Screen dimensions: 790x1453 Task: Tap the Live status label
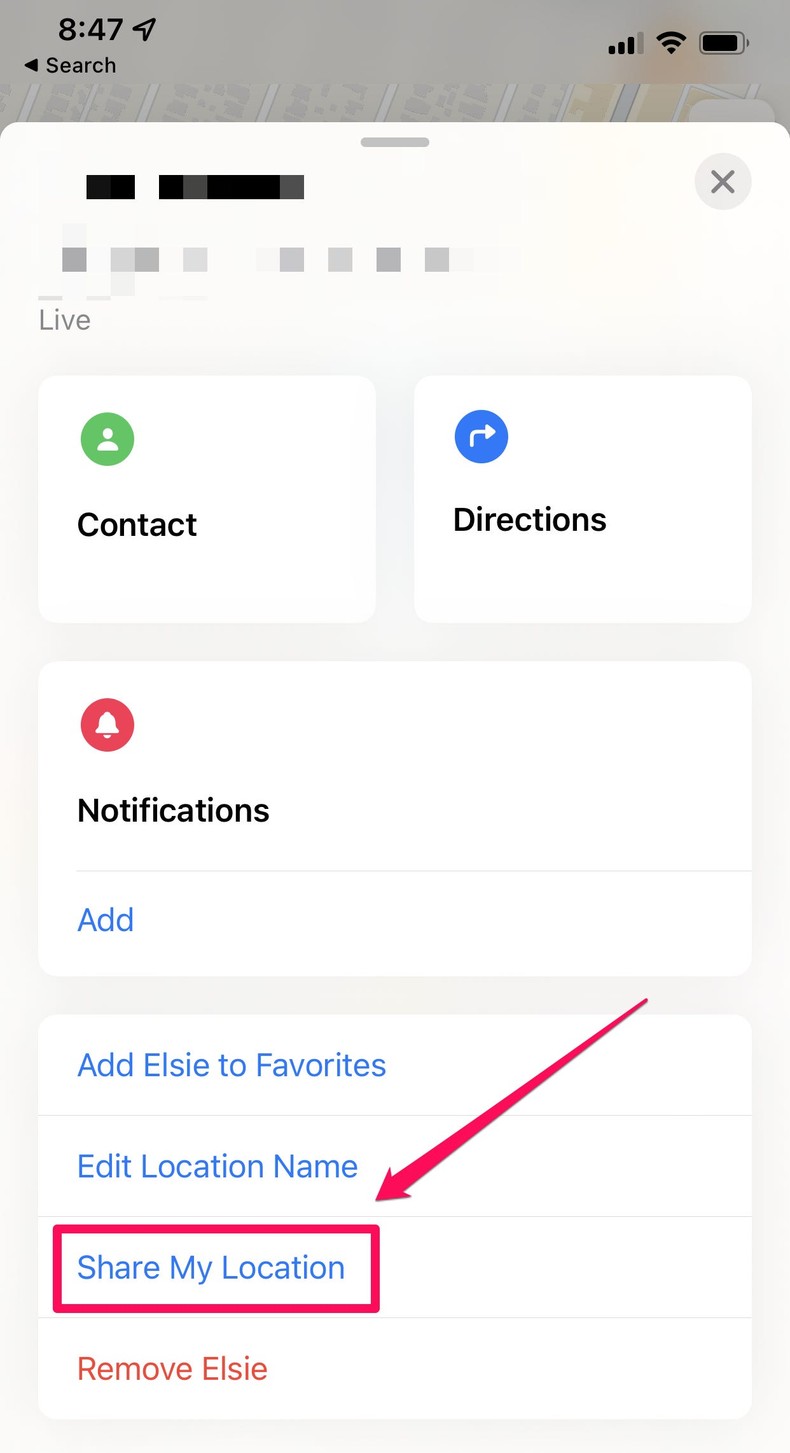[64, 319]
